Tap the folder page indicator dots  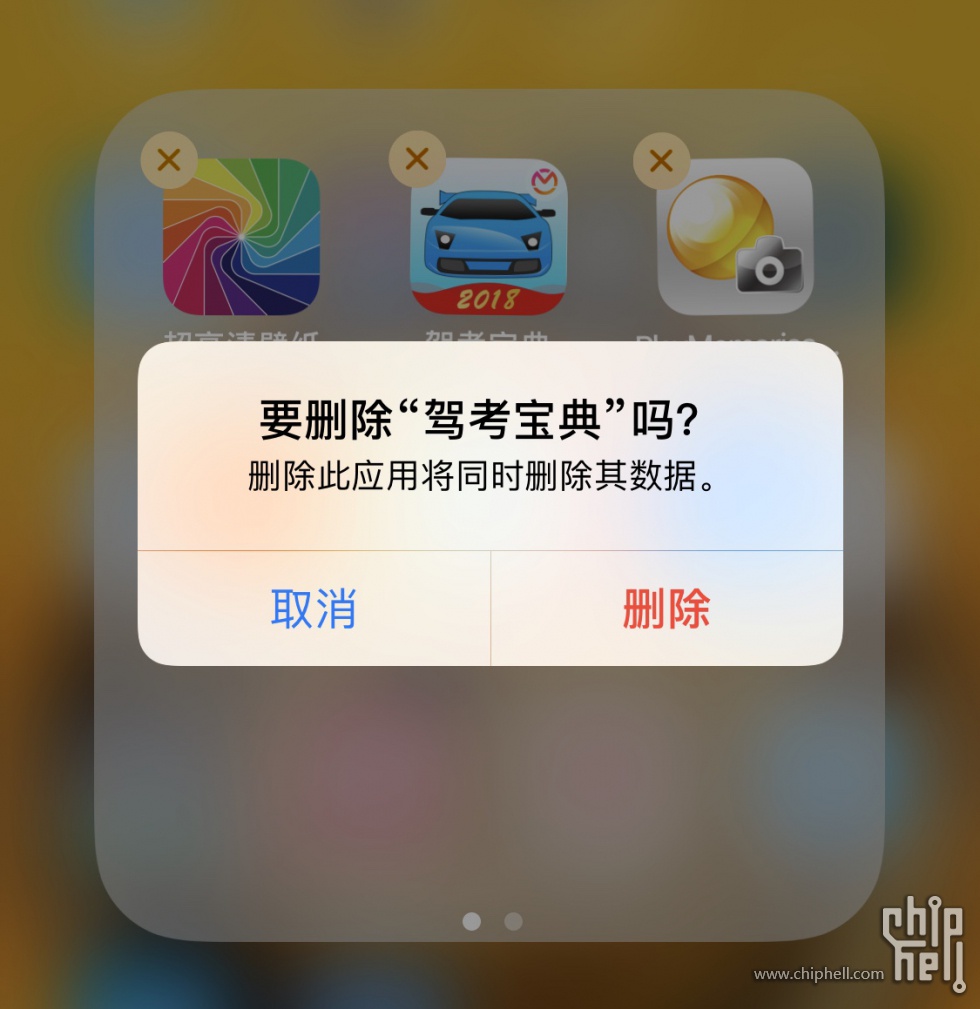(x=492, y=921)
